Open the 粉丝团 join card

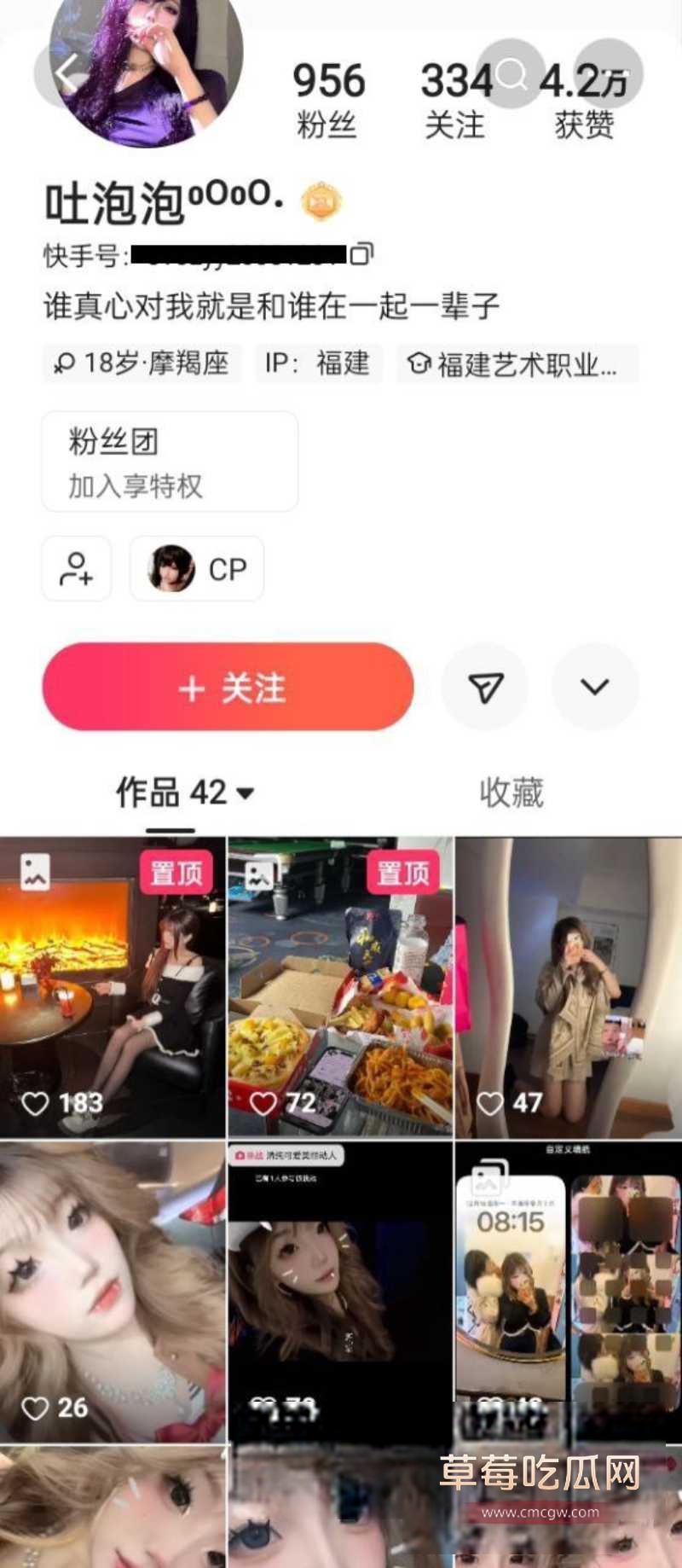point(170,462)
